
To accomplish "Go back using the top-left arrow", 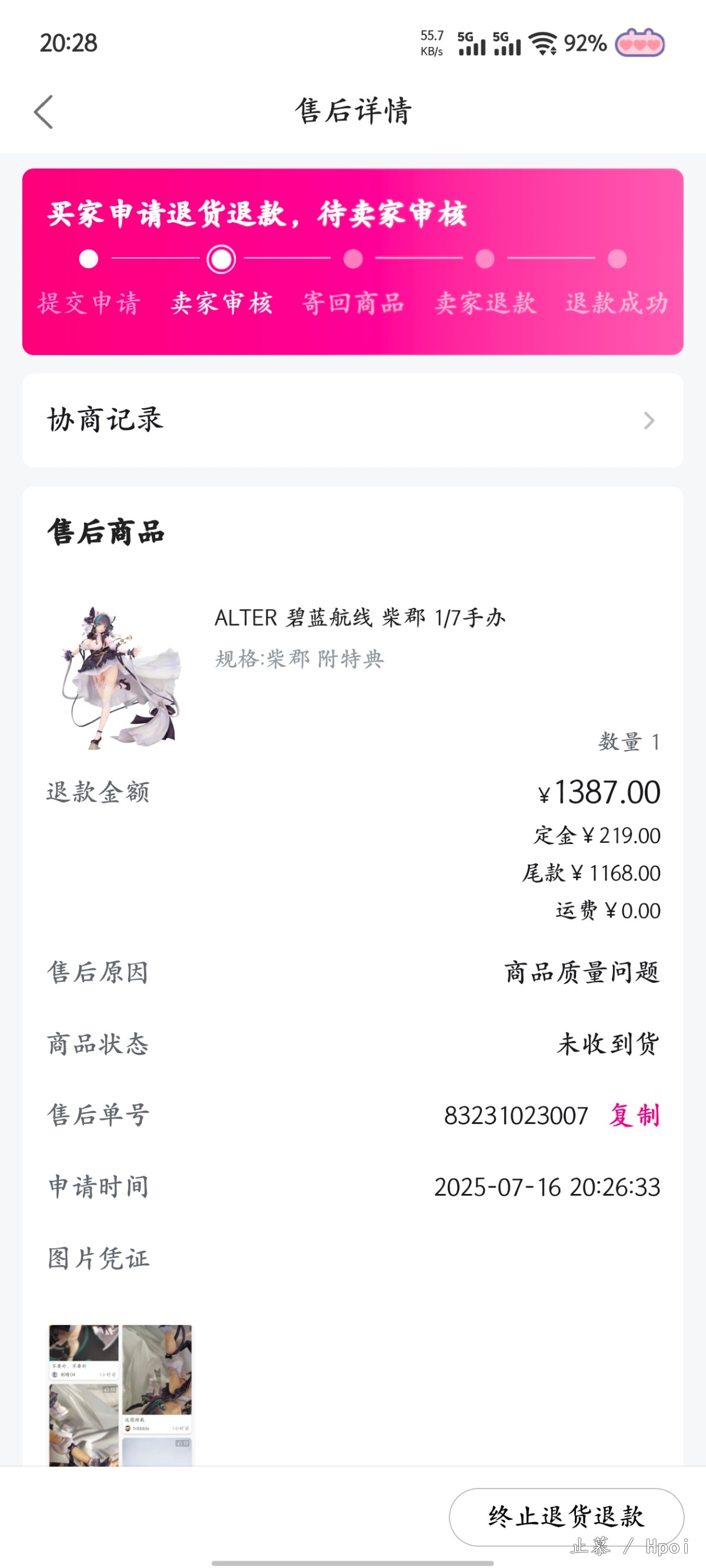I will [44, 112].
